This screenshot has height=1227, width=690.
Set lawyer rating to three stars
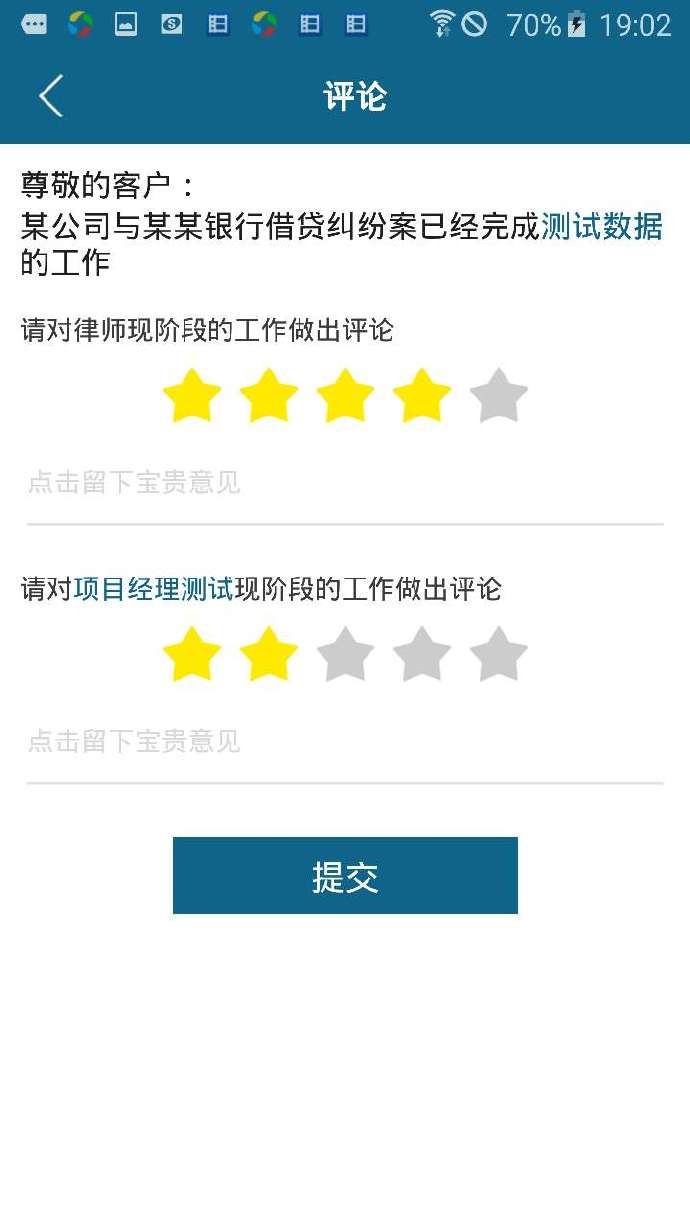point(345,396)
